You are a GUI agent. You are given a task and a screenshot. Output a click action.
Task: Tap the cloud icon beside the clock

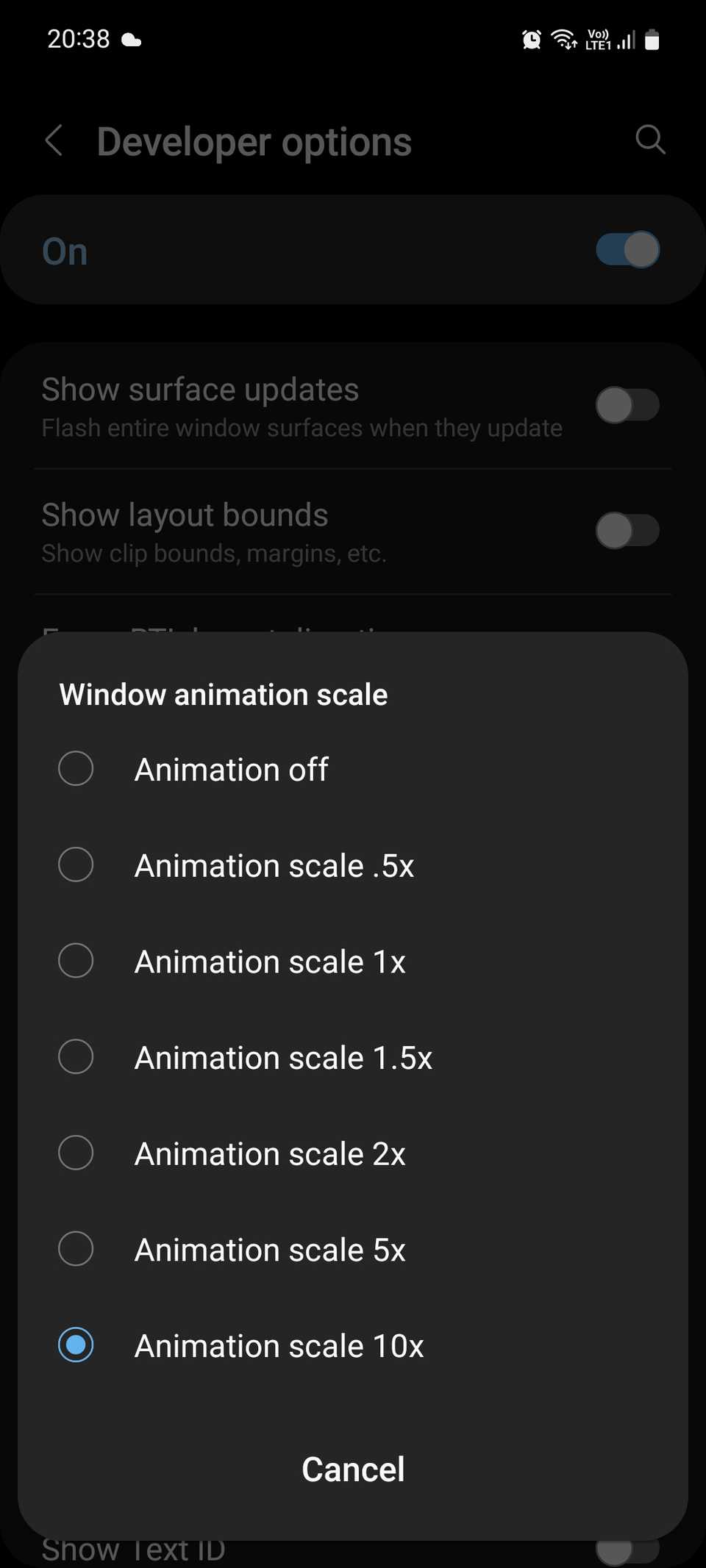coord(131,40)
